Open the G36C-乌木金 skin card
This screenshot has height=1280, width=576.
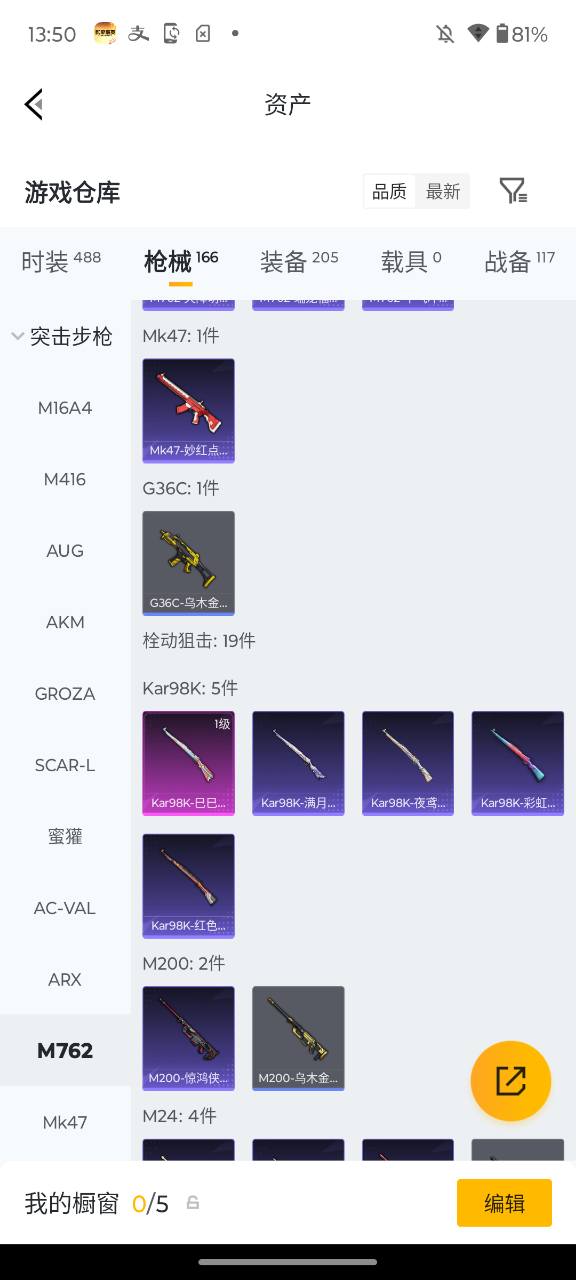(x=188, y=563)
